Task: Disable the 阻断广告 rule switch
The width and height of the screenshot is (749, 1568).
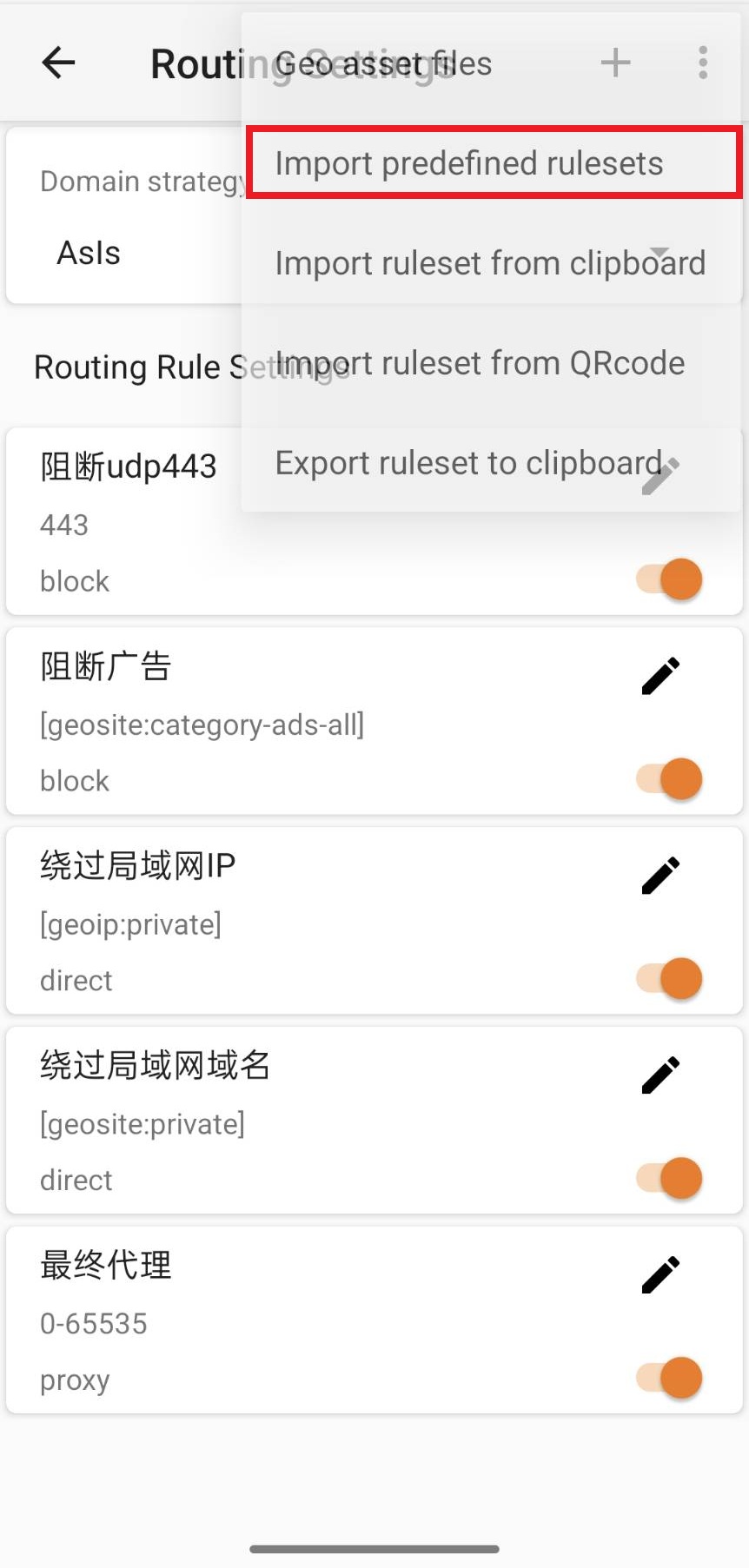Action: 669,778
